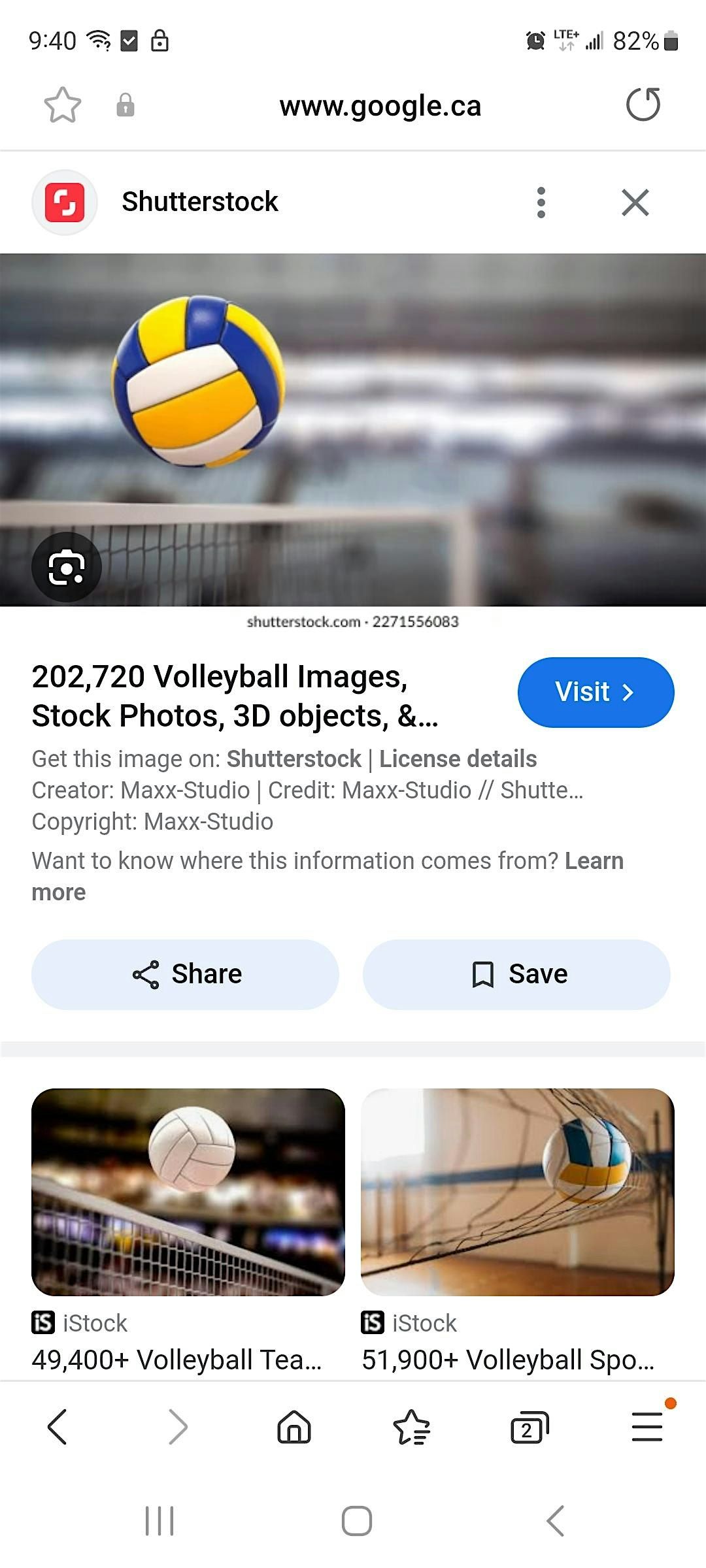706x1568 pixels.
Task: Bookmark this page with the star icon
Action: 62,105
